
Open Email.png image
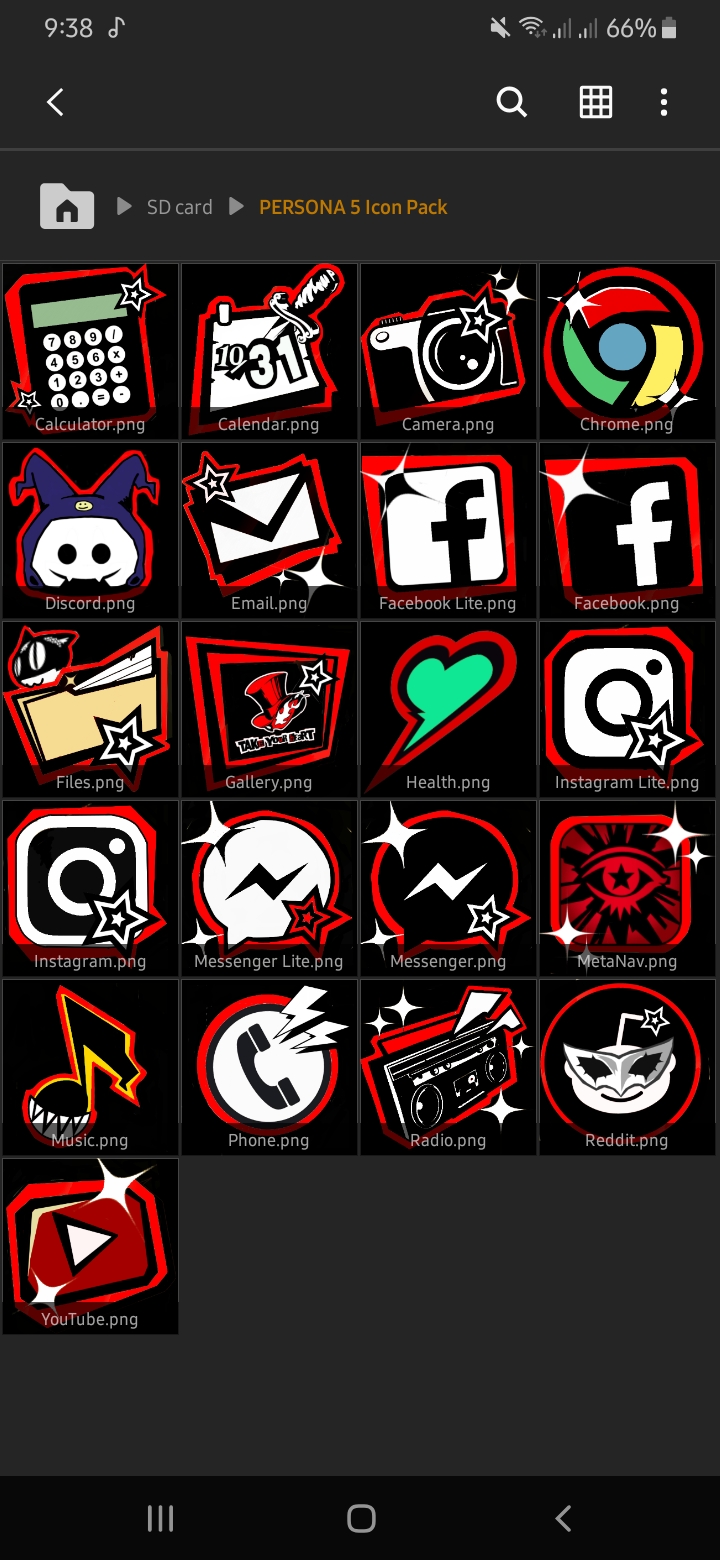point(269,529)
